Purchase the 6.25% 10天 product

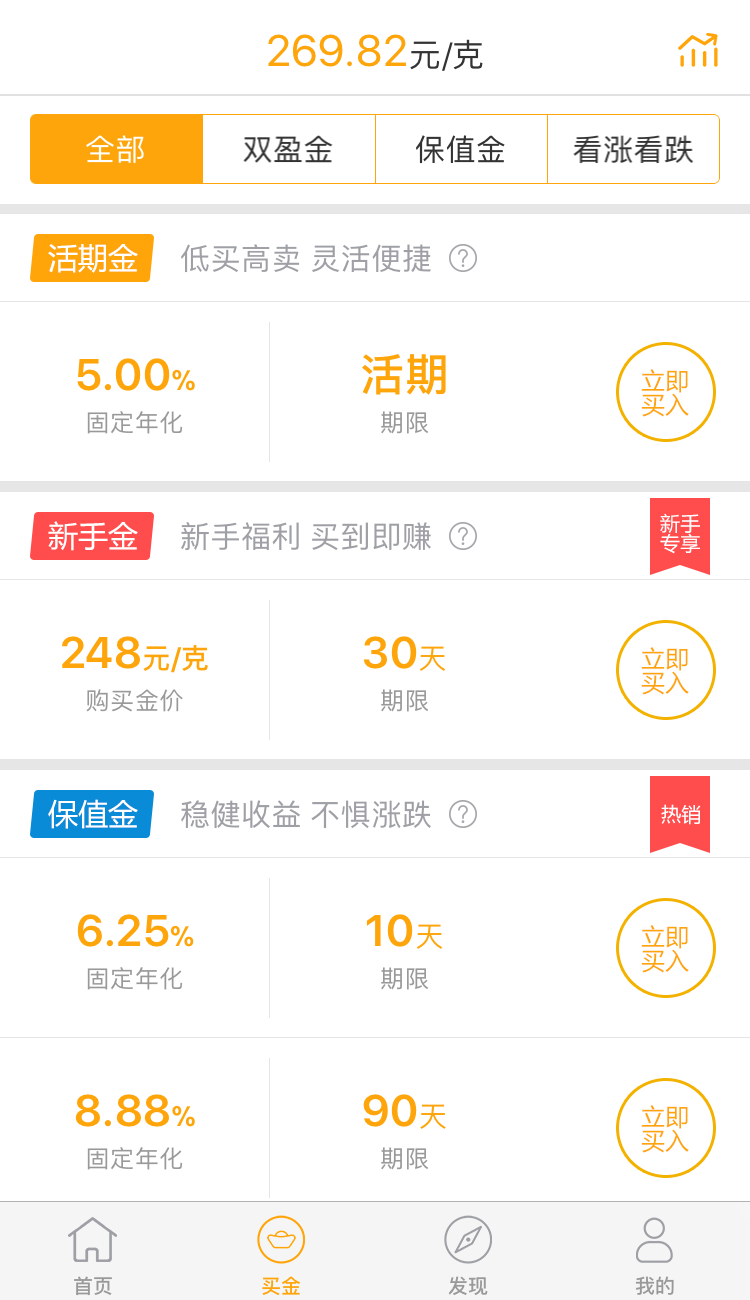coord(665,948)
